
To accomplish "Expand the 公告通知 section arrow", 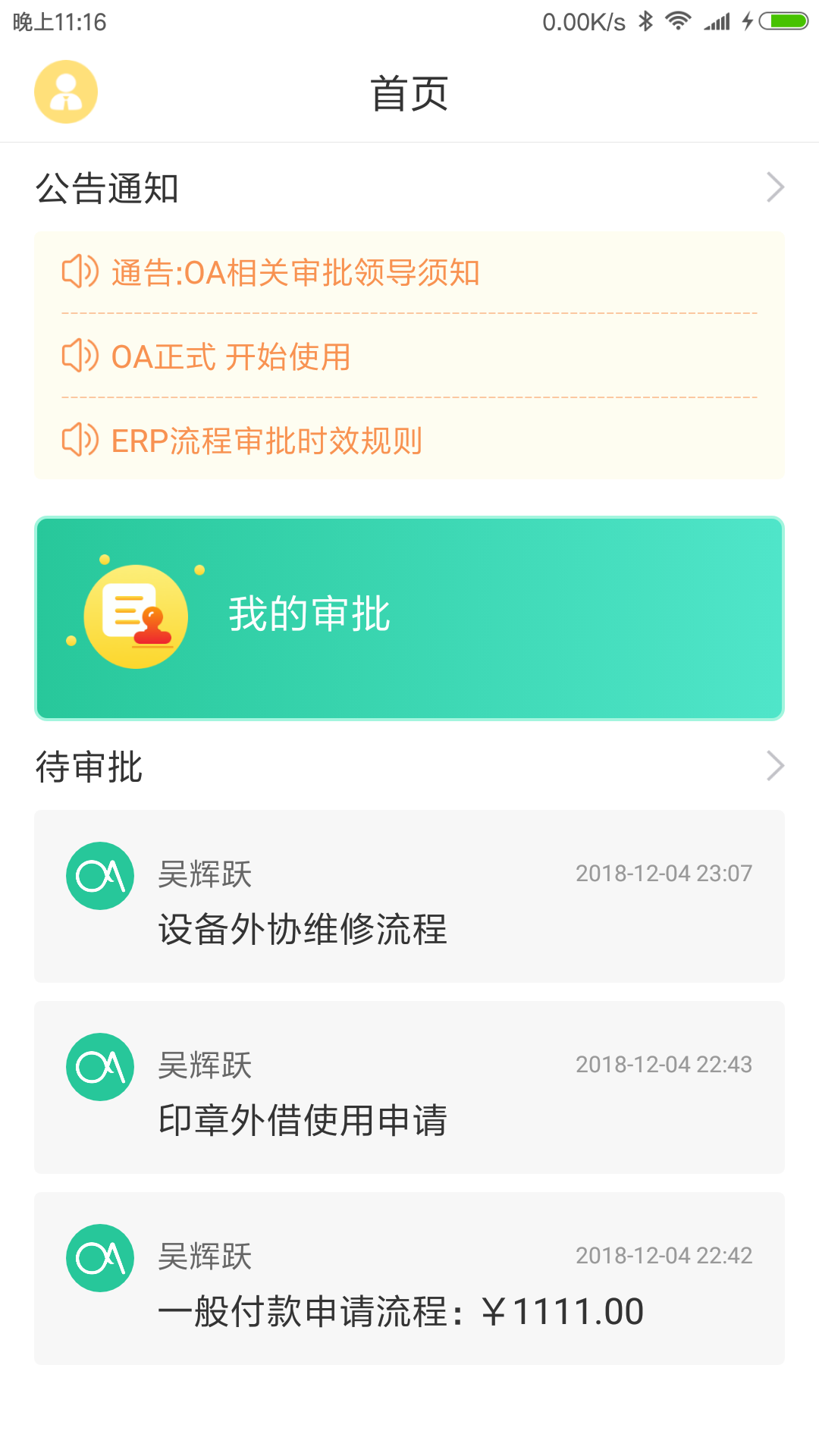I will pyautogui.click(x=774, y=187).
